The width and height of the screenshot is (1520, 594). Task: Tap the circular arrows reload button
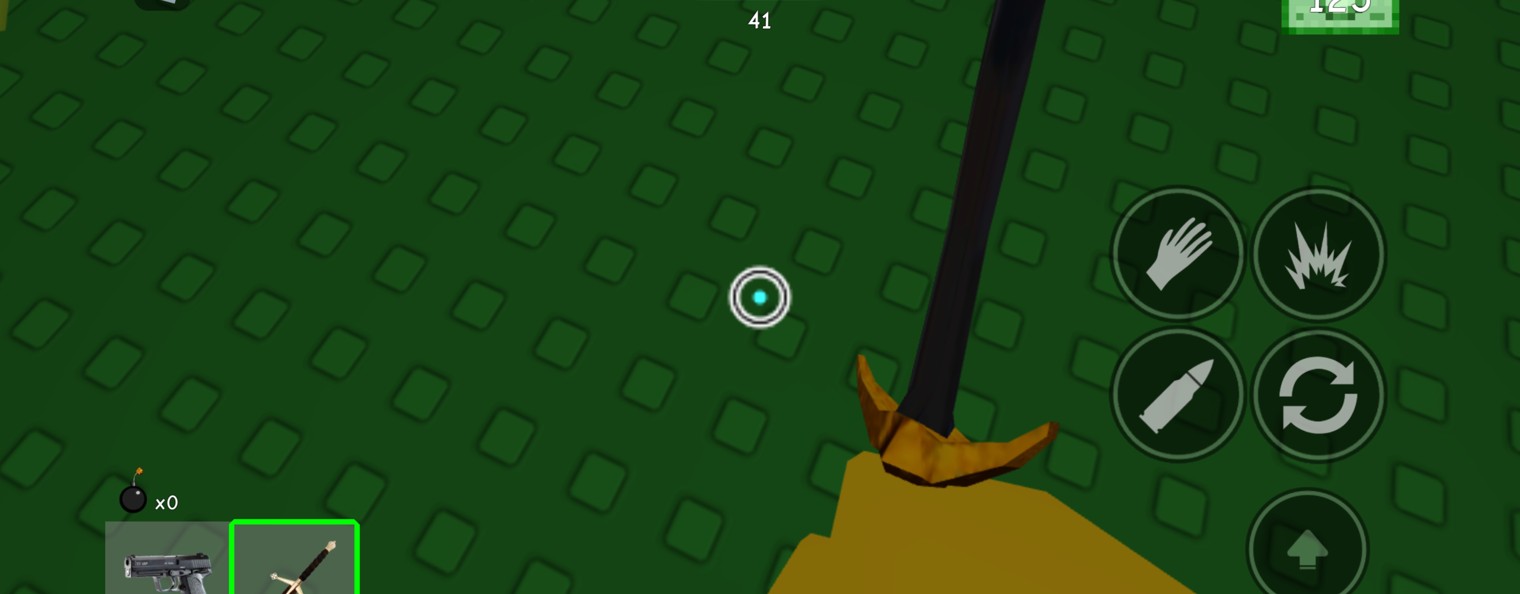[x=1318, y=395]
